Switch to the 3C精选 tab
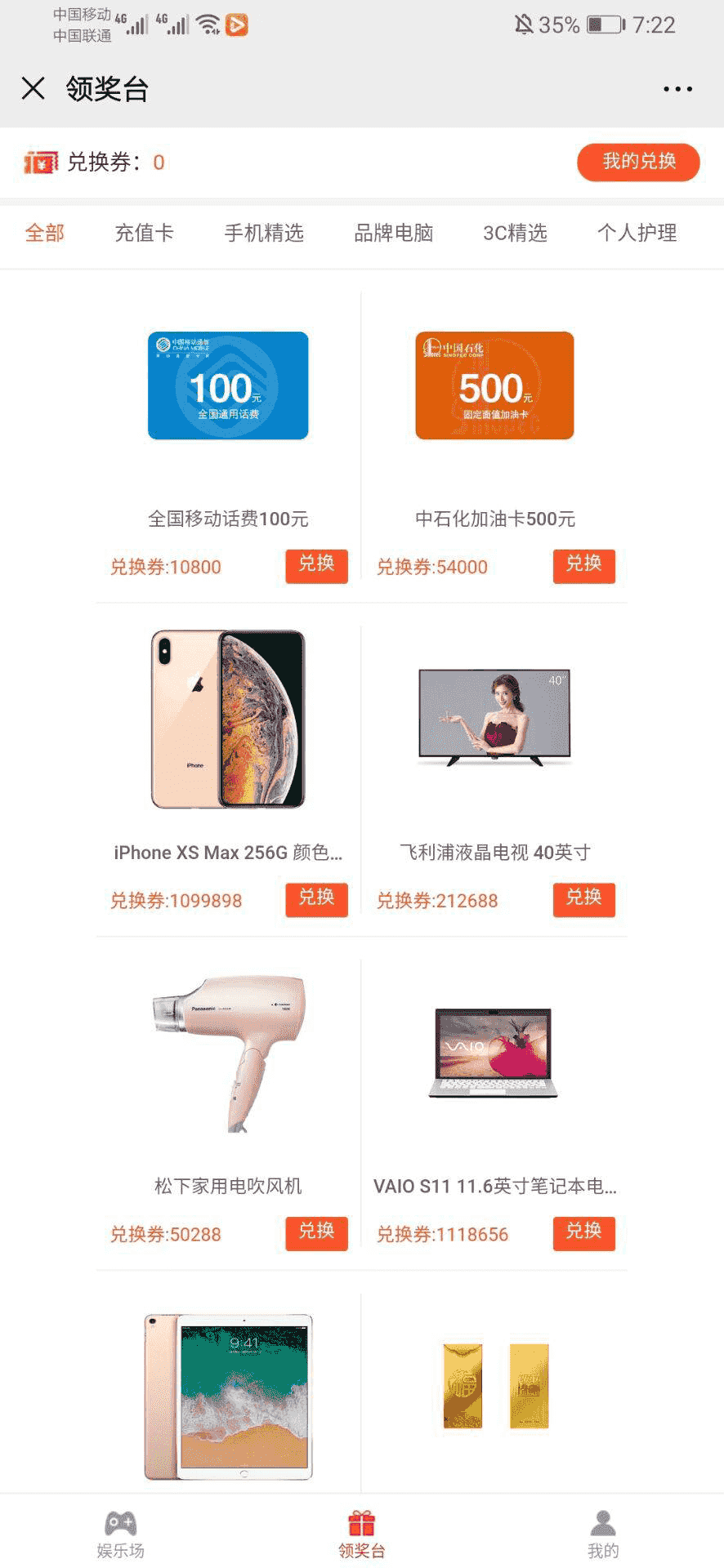The image size is (724, 1568). click(515, 233)
